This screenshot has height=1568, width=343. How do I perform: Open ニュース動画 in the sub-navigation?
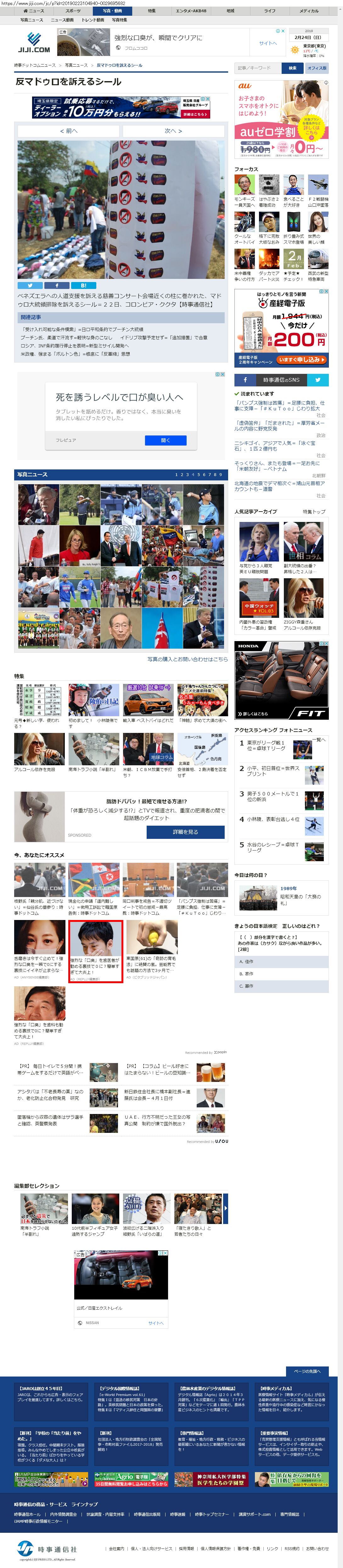(62, 20)
